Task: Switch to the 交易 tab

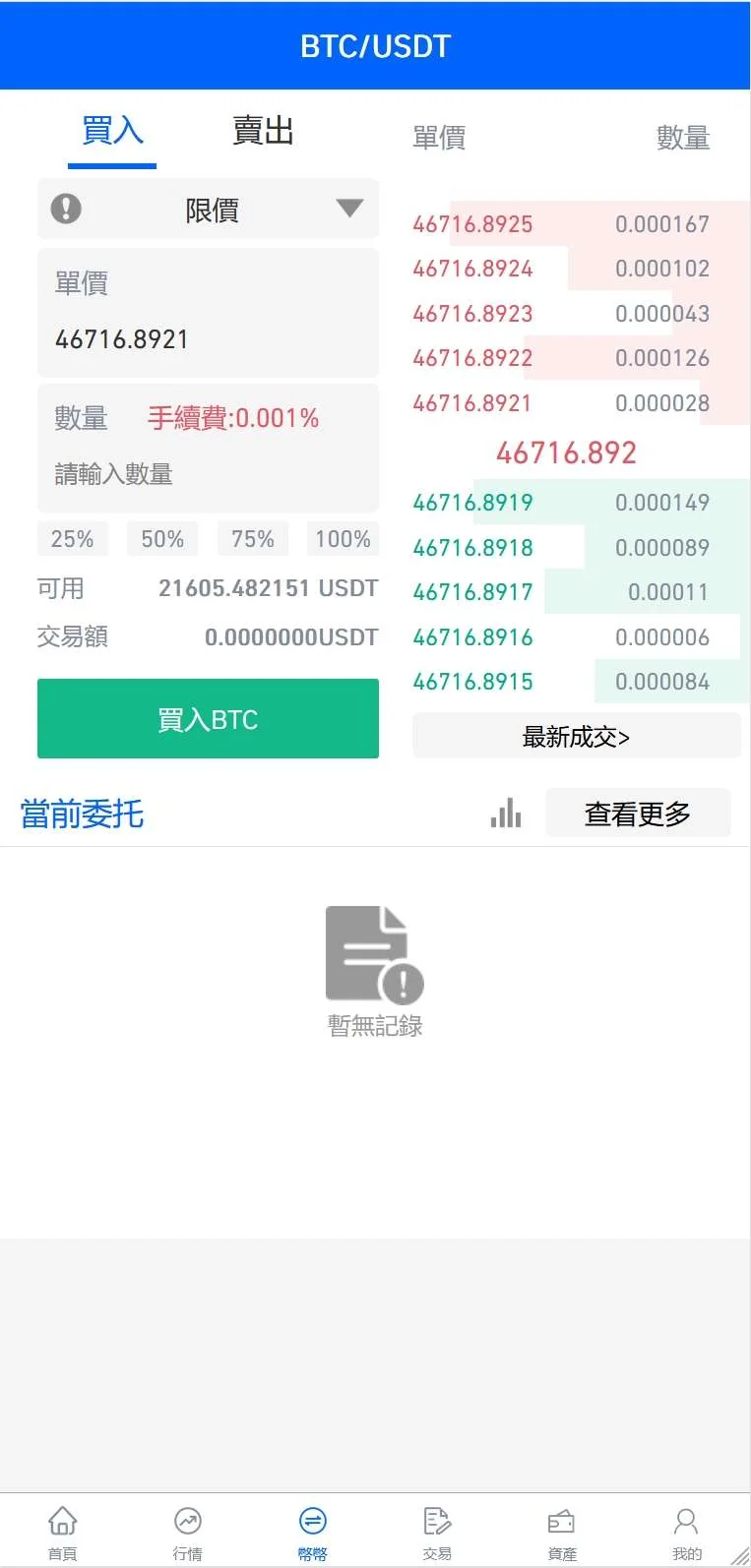Action: click(x=437, y=1533)
